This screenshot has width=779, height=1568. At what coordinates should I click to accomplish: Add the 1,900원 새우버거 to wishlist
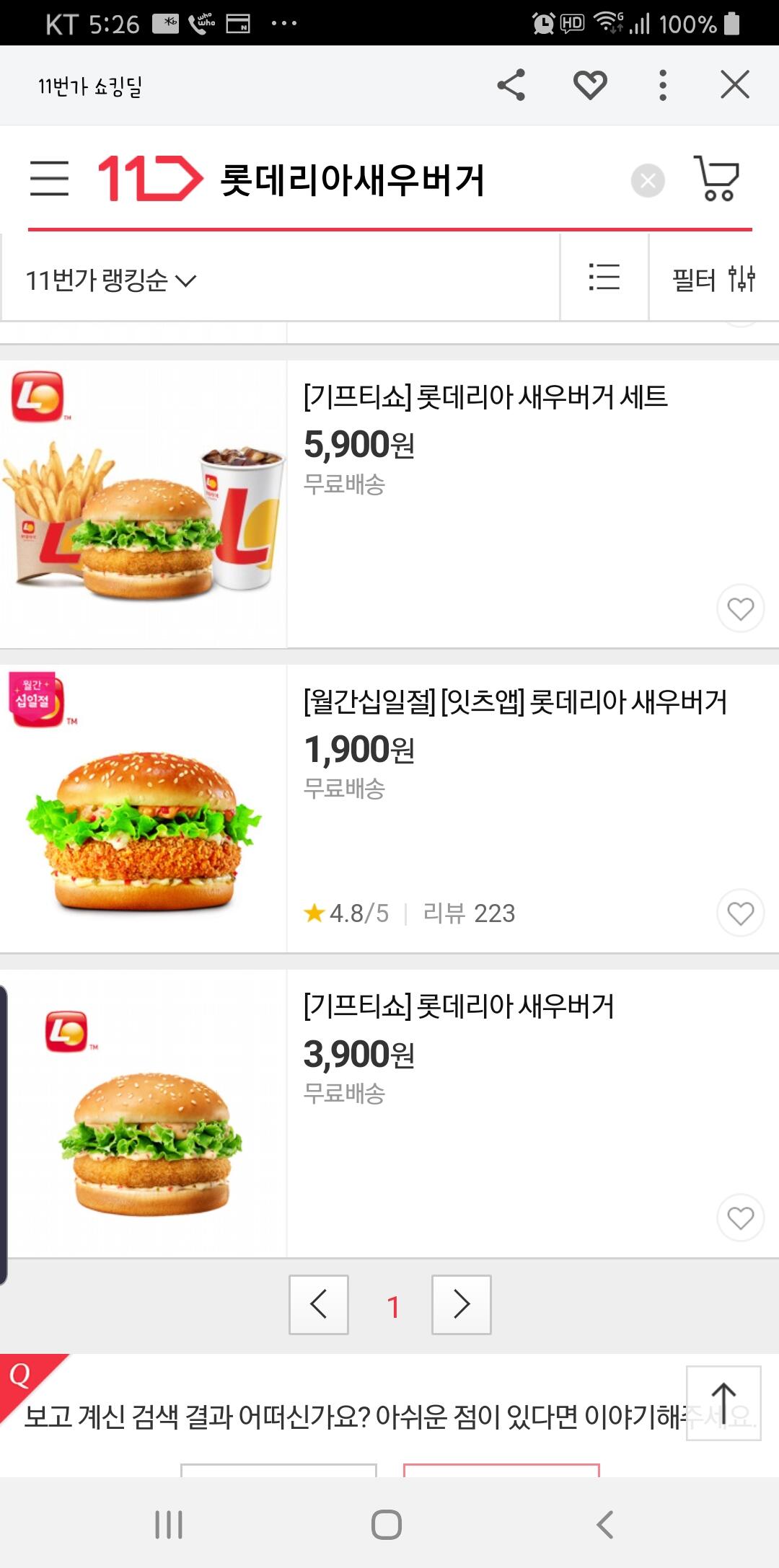(x=740, y=913)
